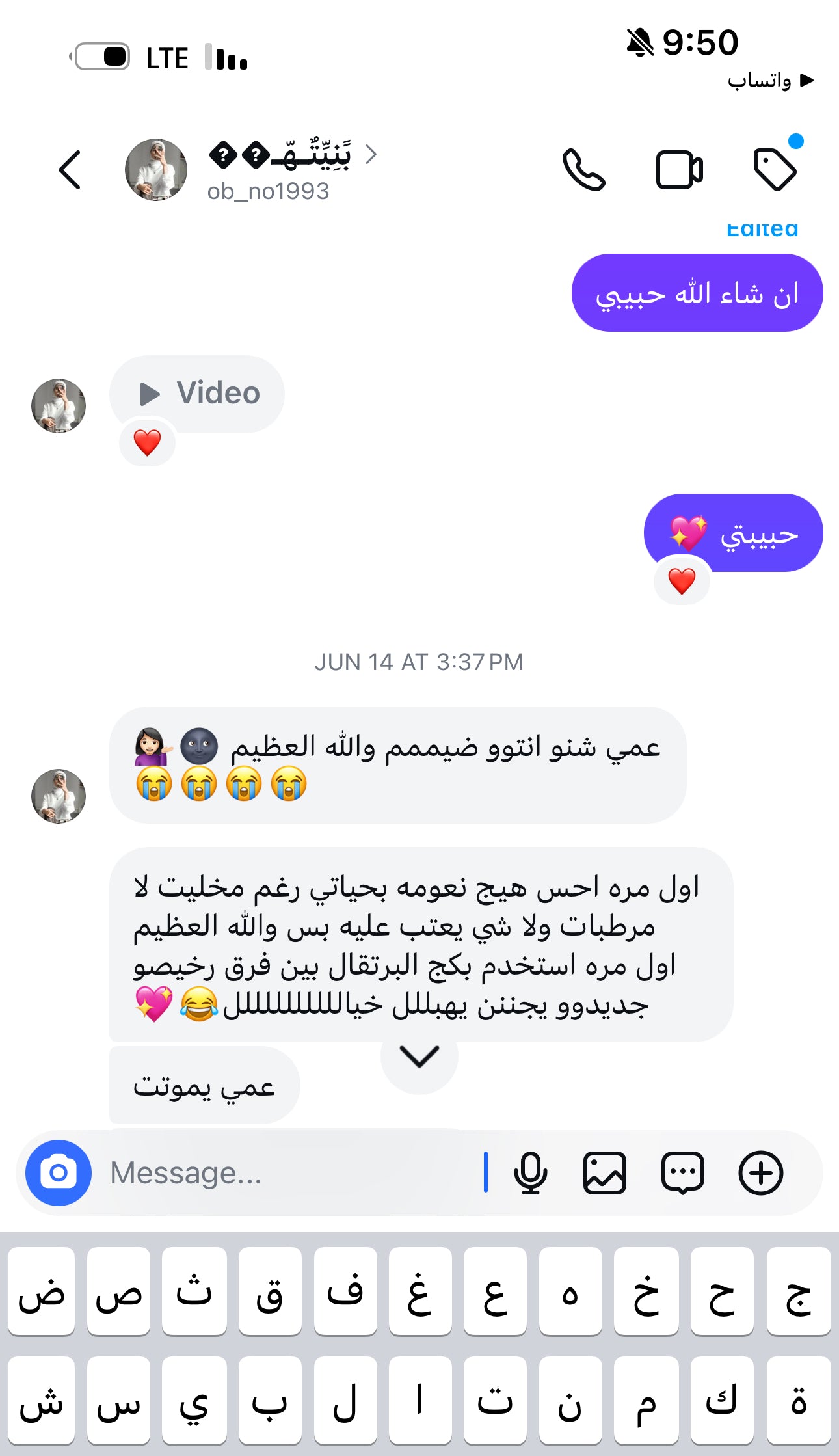Start a voice call
This screenshot has height=1456, width=839.
[583, 170]
